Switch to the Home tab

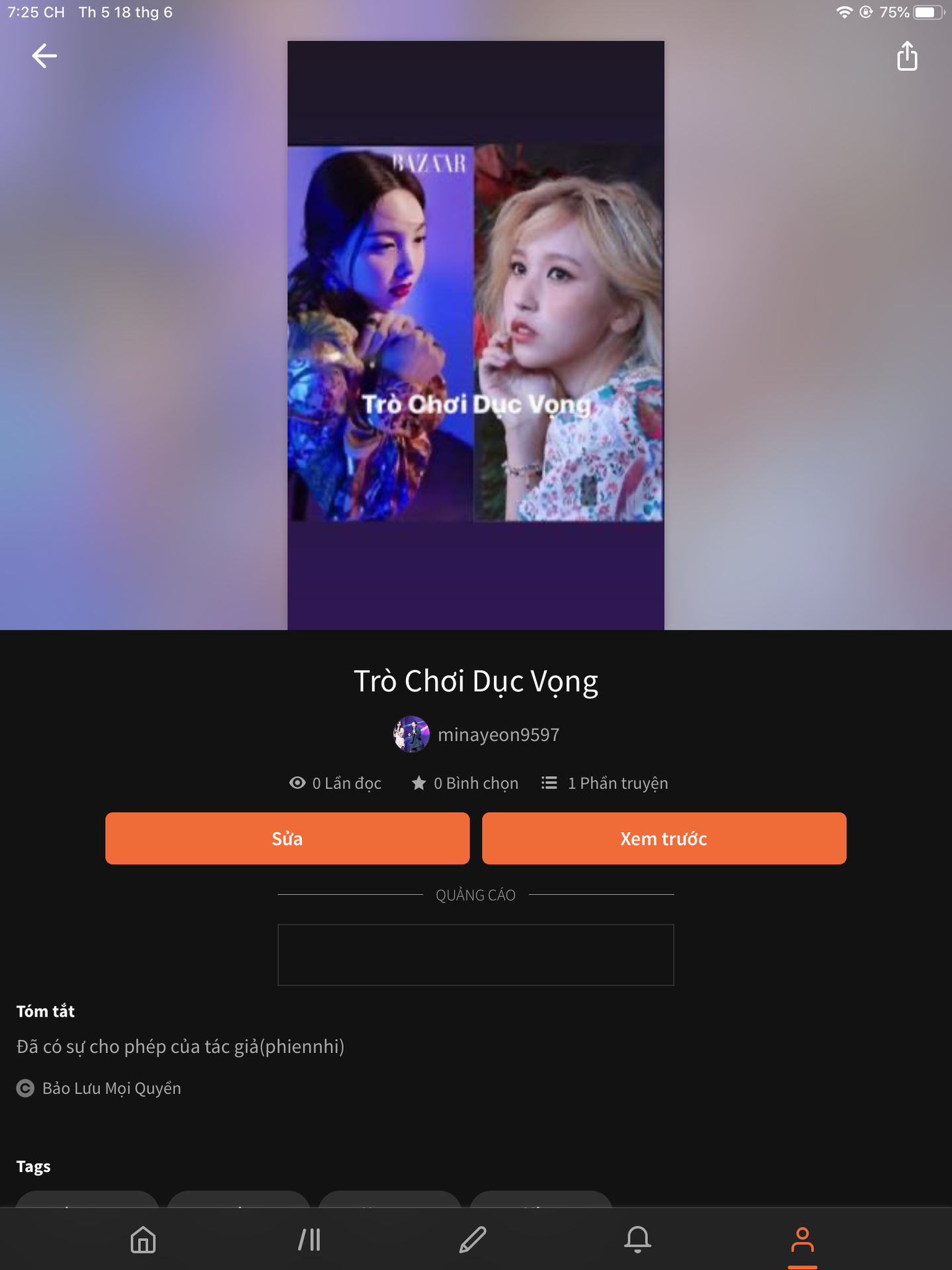tap(143, 1239)
